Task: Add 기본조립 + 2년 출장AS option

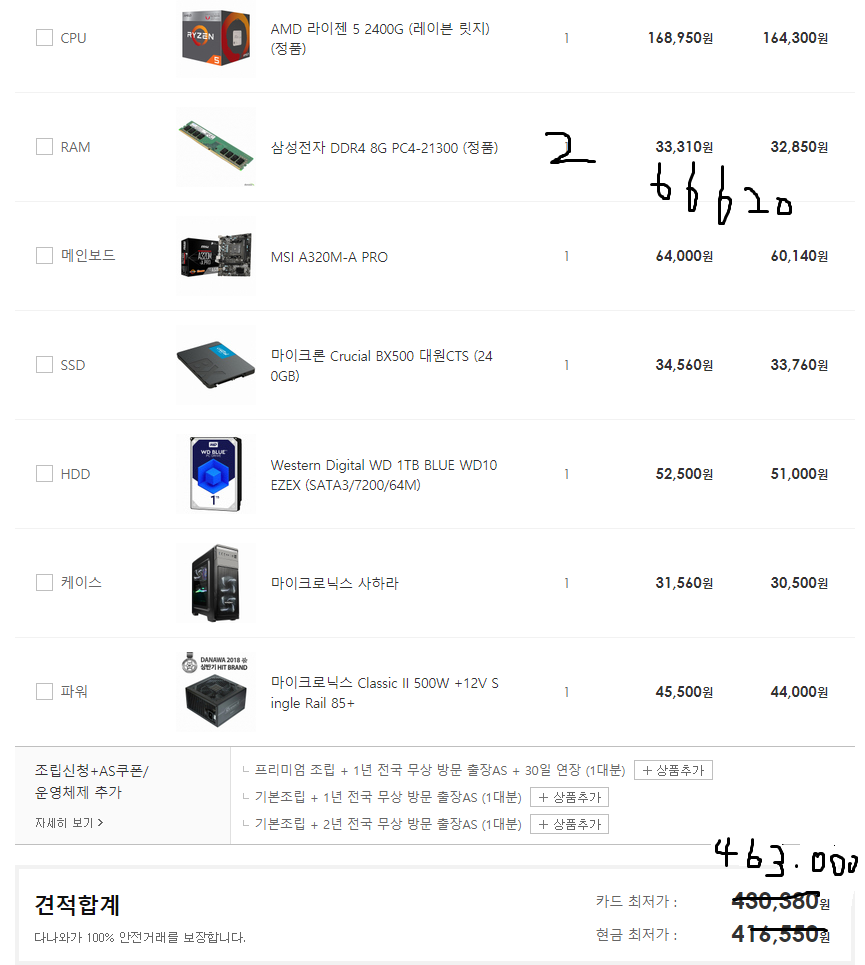Action: point(569,824)
